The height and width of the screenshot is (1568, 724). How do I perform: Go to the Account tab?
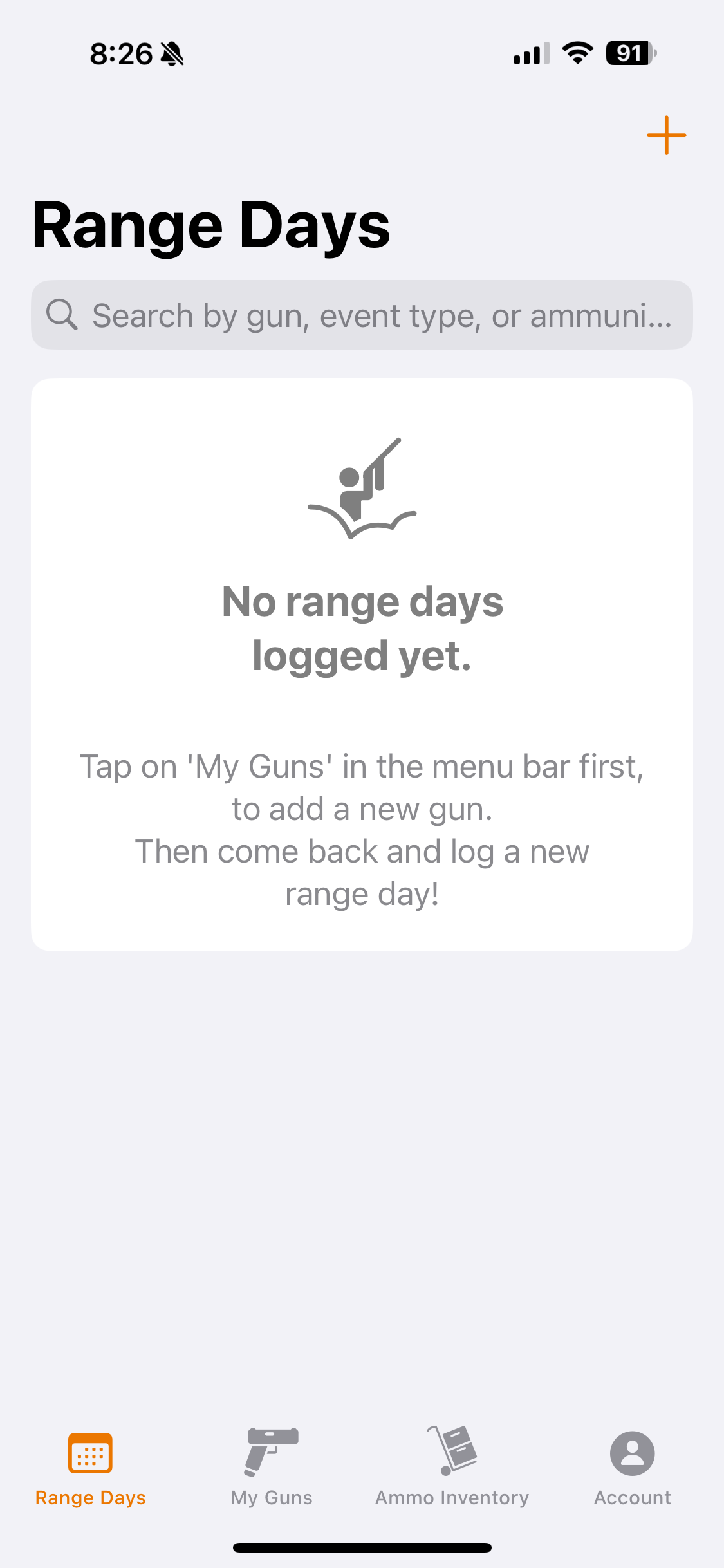[632, 1467]
